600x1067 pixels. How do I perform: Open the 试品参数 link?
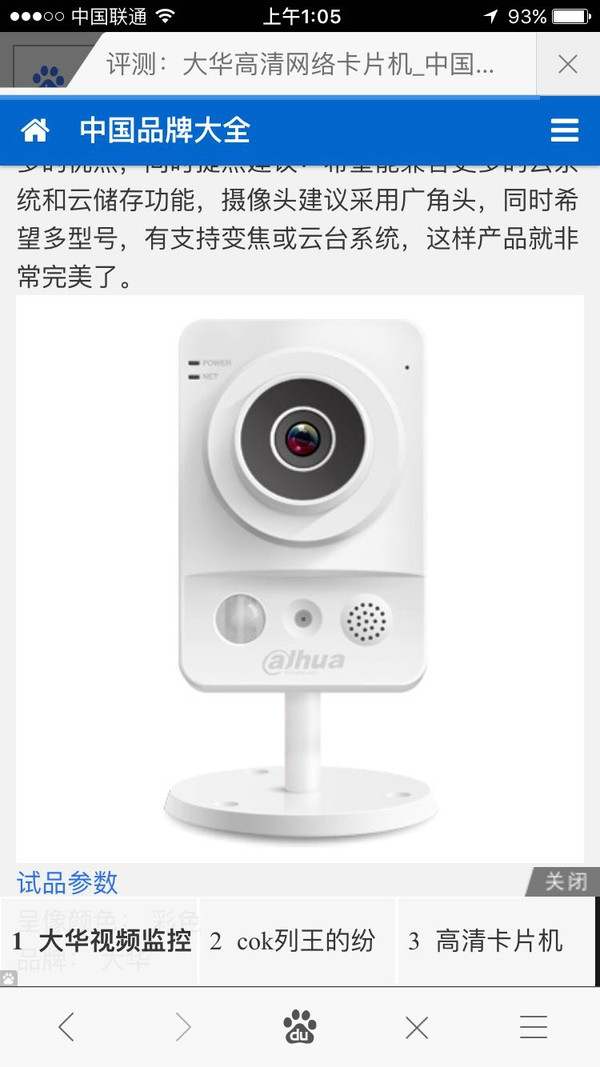pyautogui.click(x=67, y=882)
